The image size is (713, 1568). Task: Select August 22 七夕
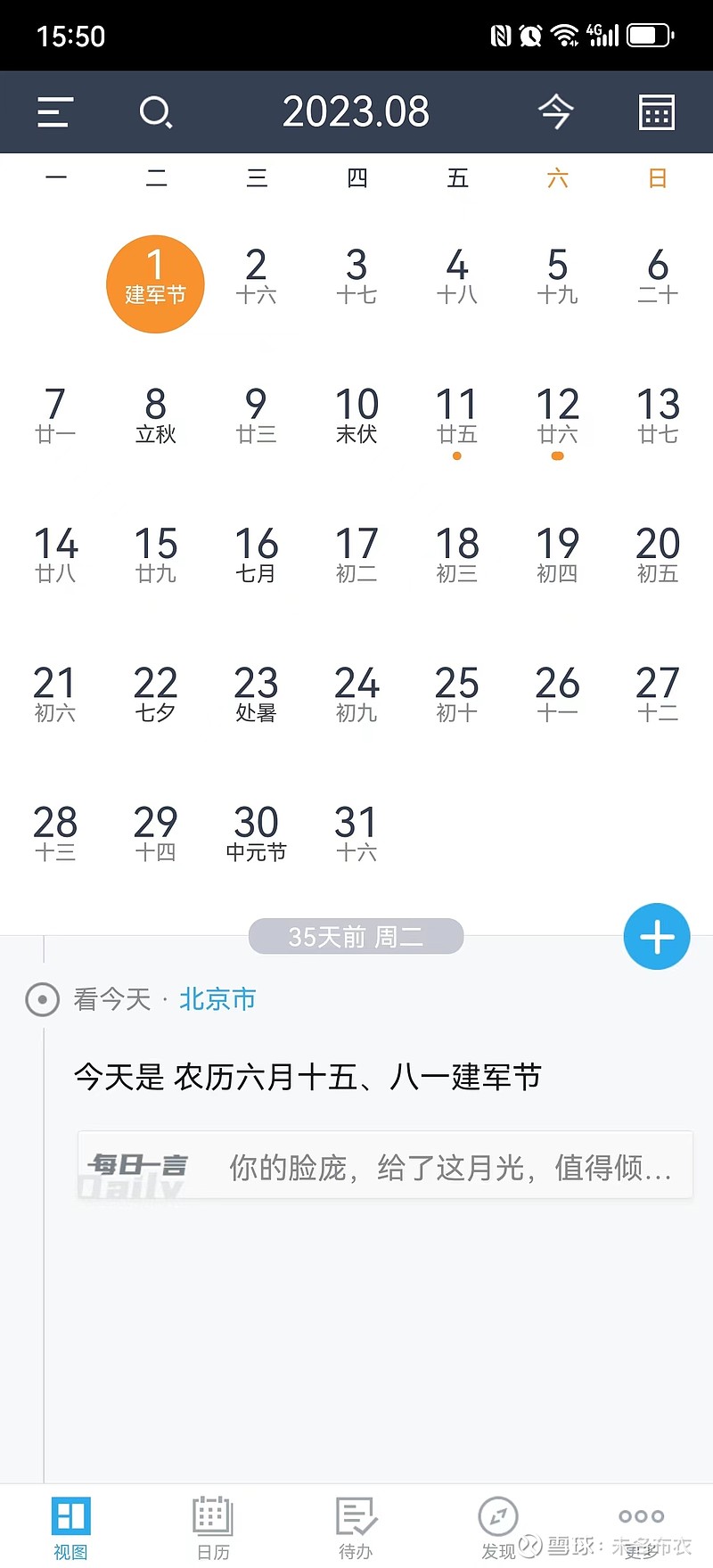[155, 694]
